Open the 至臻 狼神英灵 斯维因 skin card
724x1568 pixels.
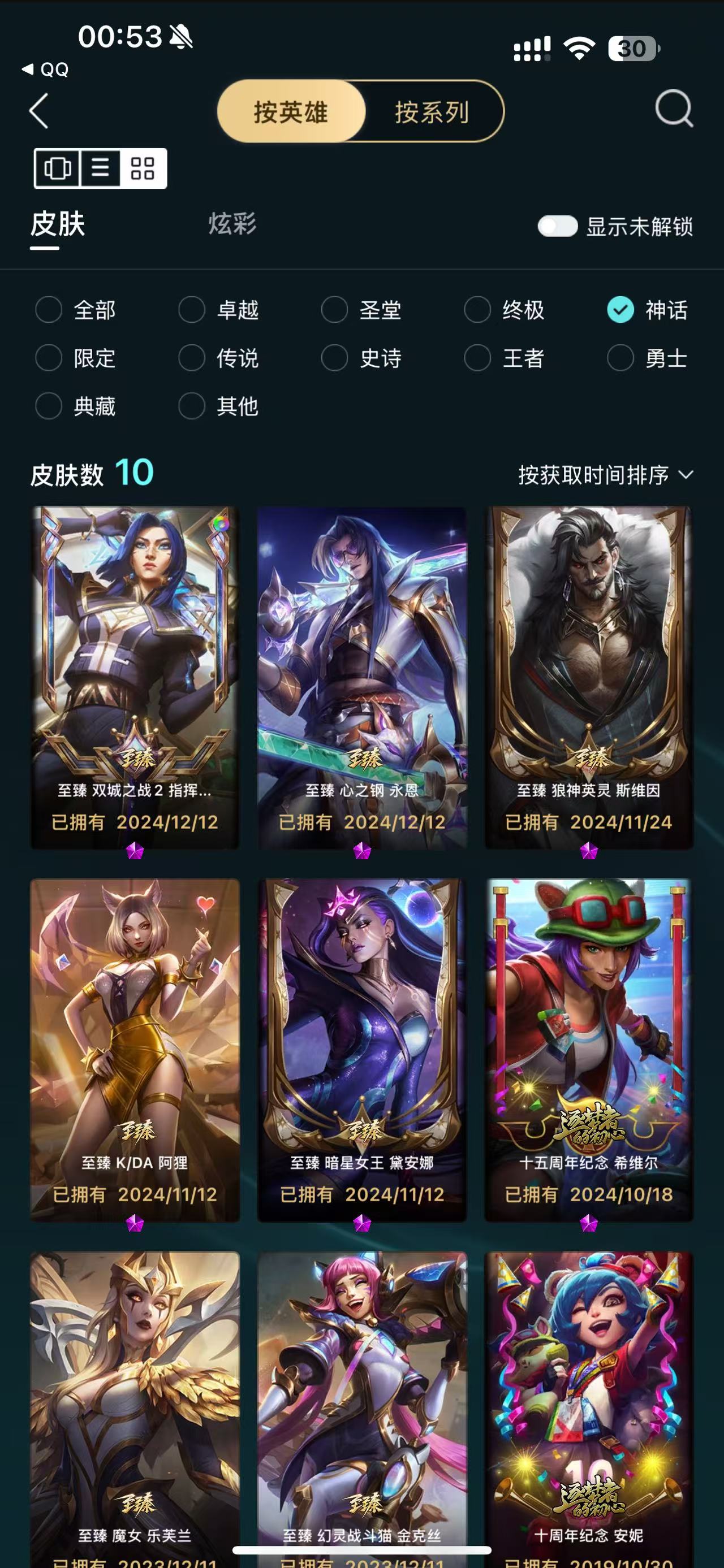coord(588,675)
